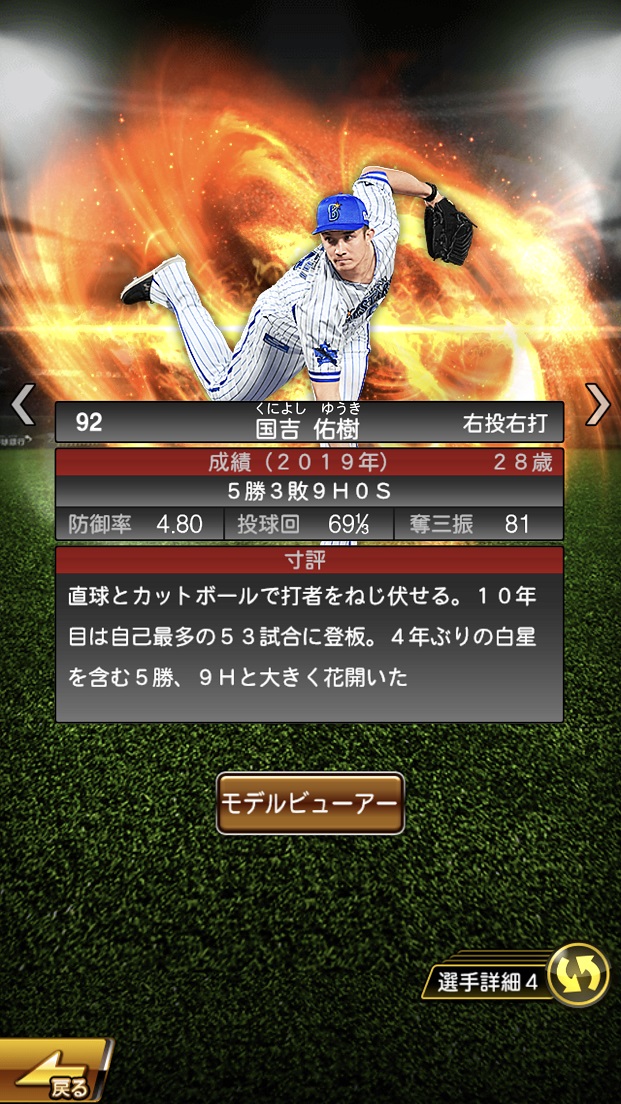The height and width of the screenshot is (1104, 621).
Task: Open the モデルビューアー model viewer
Action: coord(310,803)
